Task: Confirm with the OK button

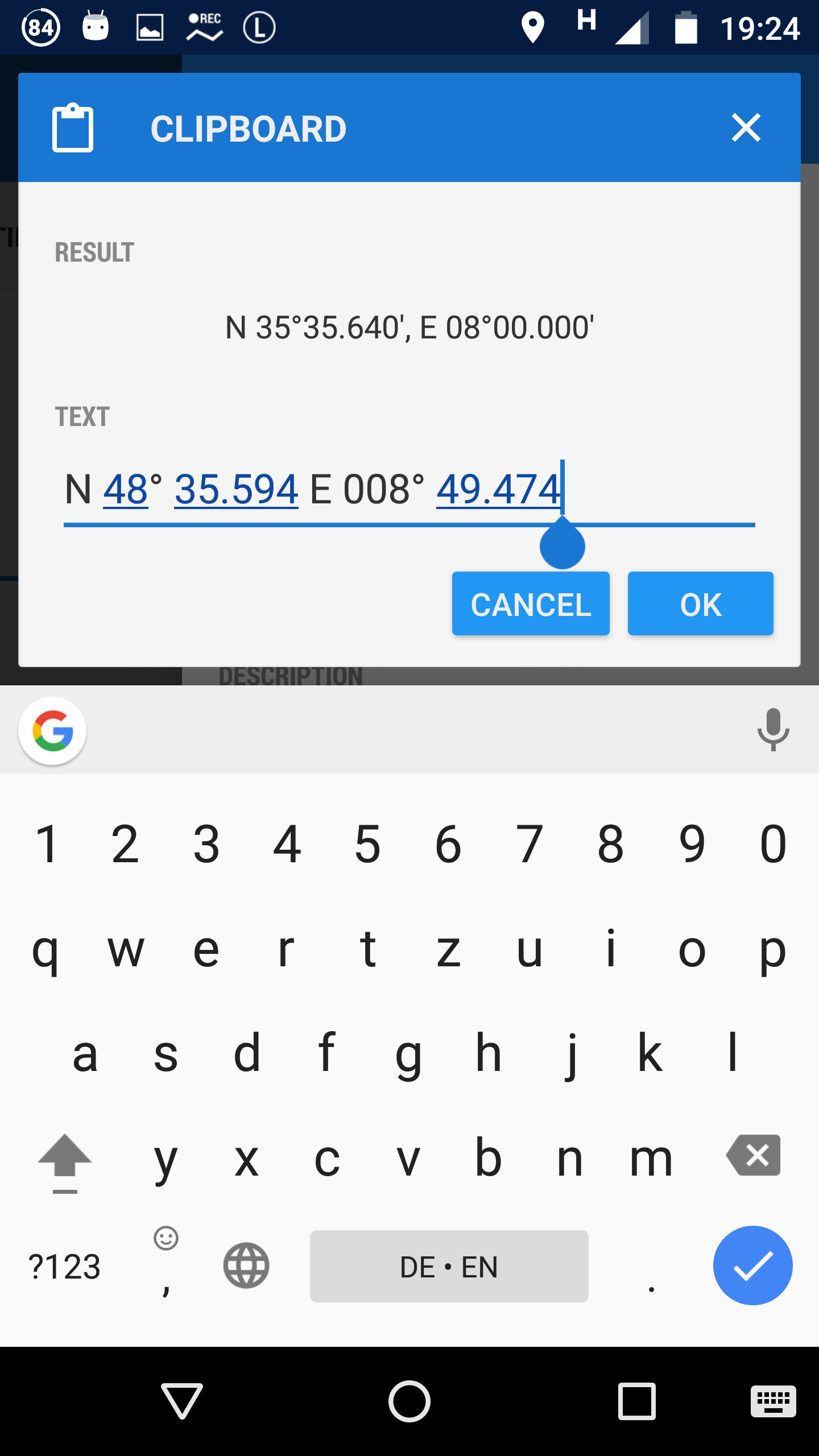Action: (x=700, y=603)
